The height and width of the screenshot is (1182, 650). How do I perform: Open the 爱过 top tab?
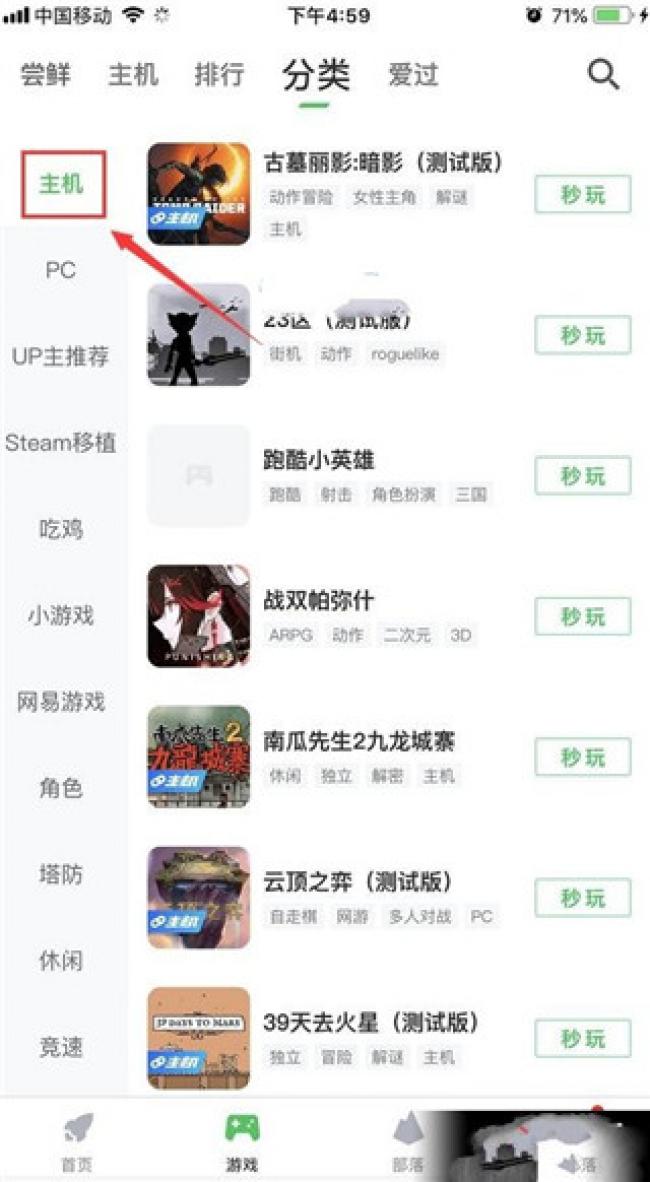coord(413,75)
